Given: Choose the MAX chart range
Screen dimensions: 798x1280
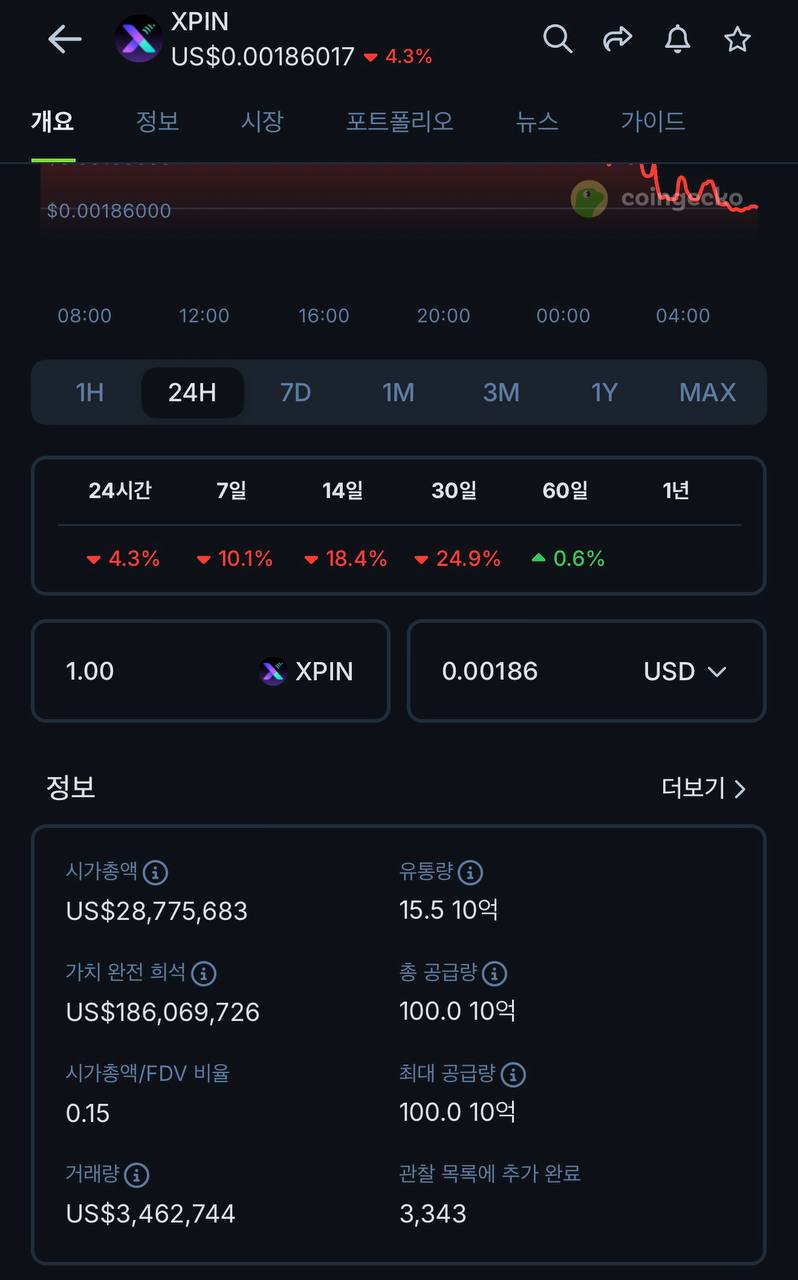Looking at the screenshot, I should [707, 392].
